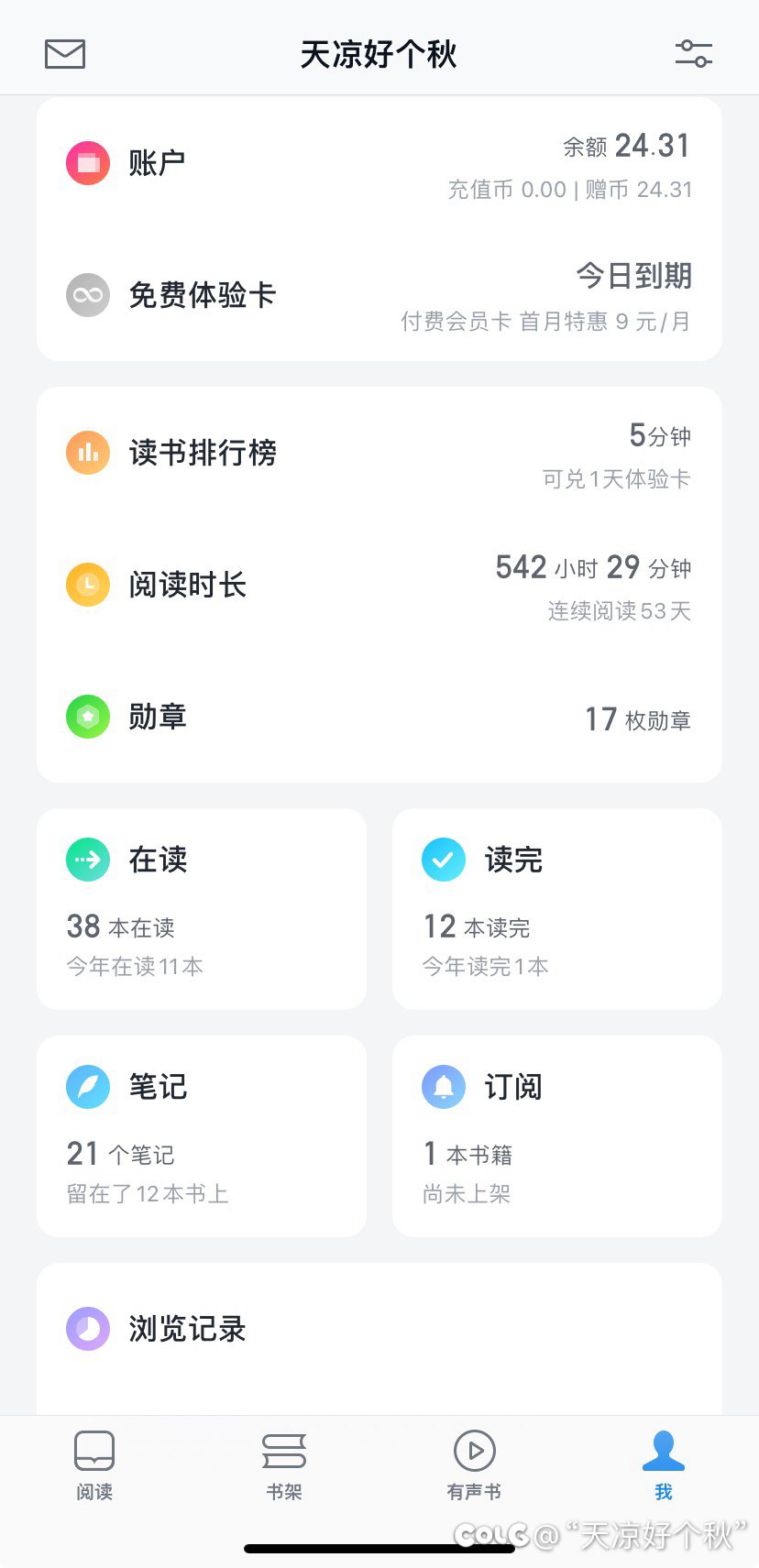Open the 阅读时长 row
Image resolution: width=759 pixels, height=1568 pixels.
pos(379,585)
